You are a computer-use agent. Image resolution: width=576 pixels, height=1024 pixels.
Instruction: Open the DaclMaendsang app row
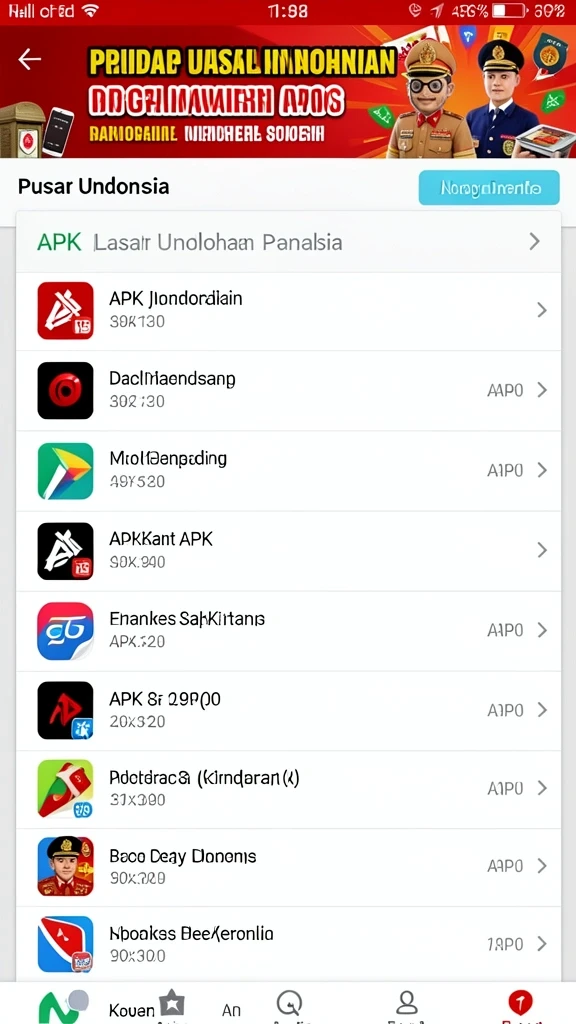[x=288, y=391]
